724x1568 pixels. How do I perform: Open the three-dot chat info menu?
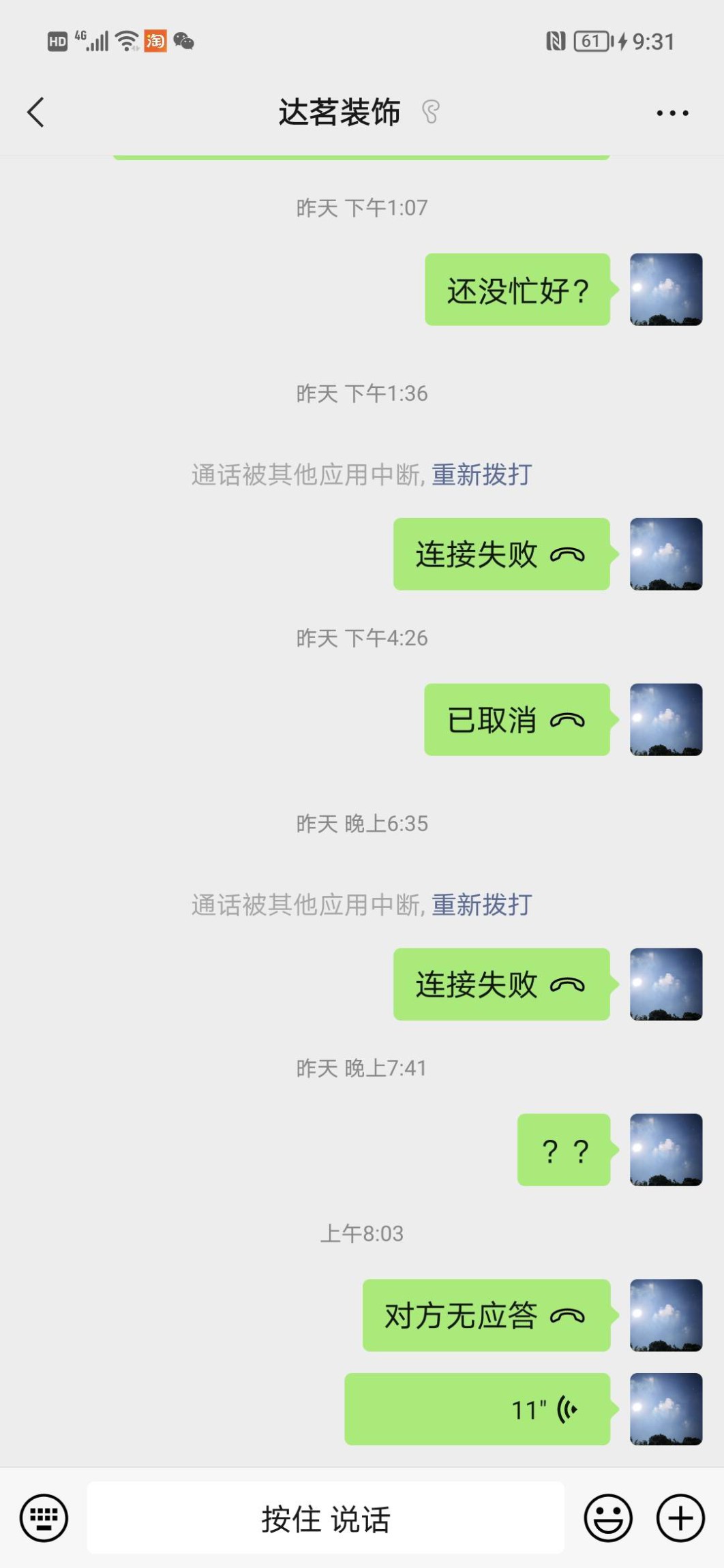[x=672, y=113]
